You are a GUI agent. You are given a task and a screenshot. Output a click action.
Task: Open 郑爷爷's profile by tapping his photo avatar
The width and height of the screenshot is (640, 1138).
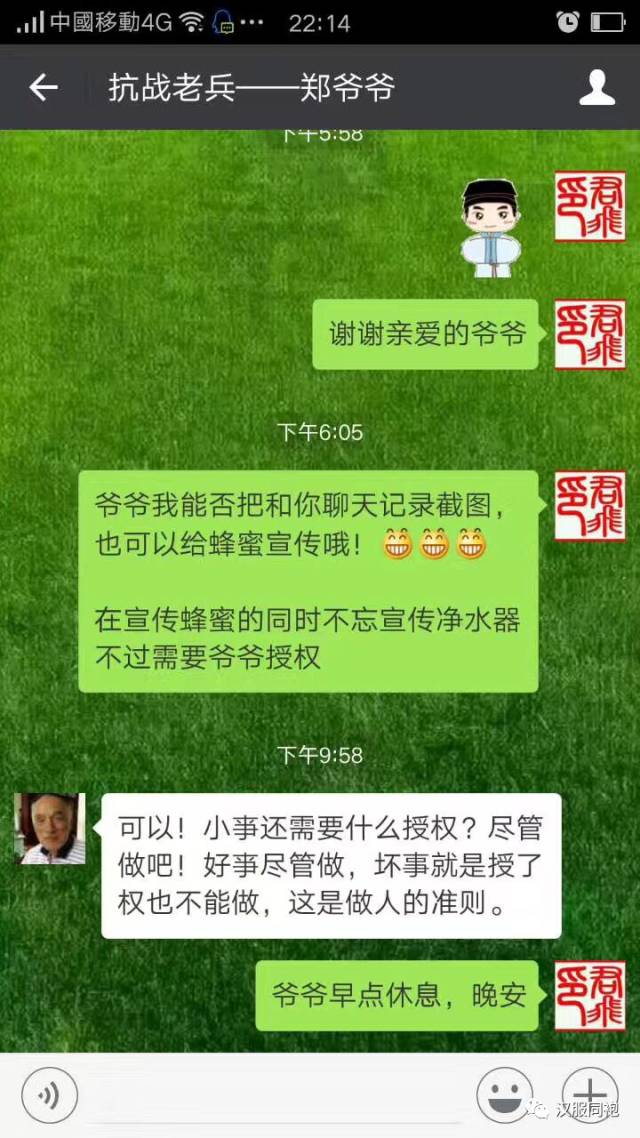pos(50,828)
